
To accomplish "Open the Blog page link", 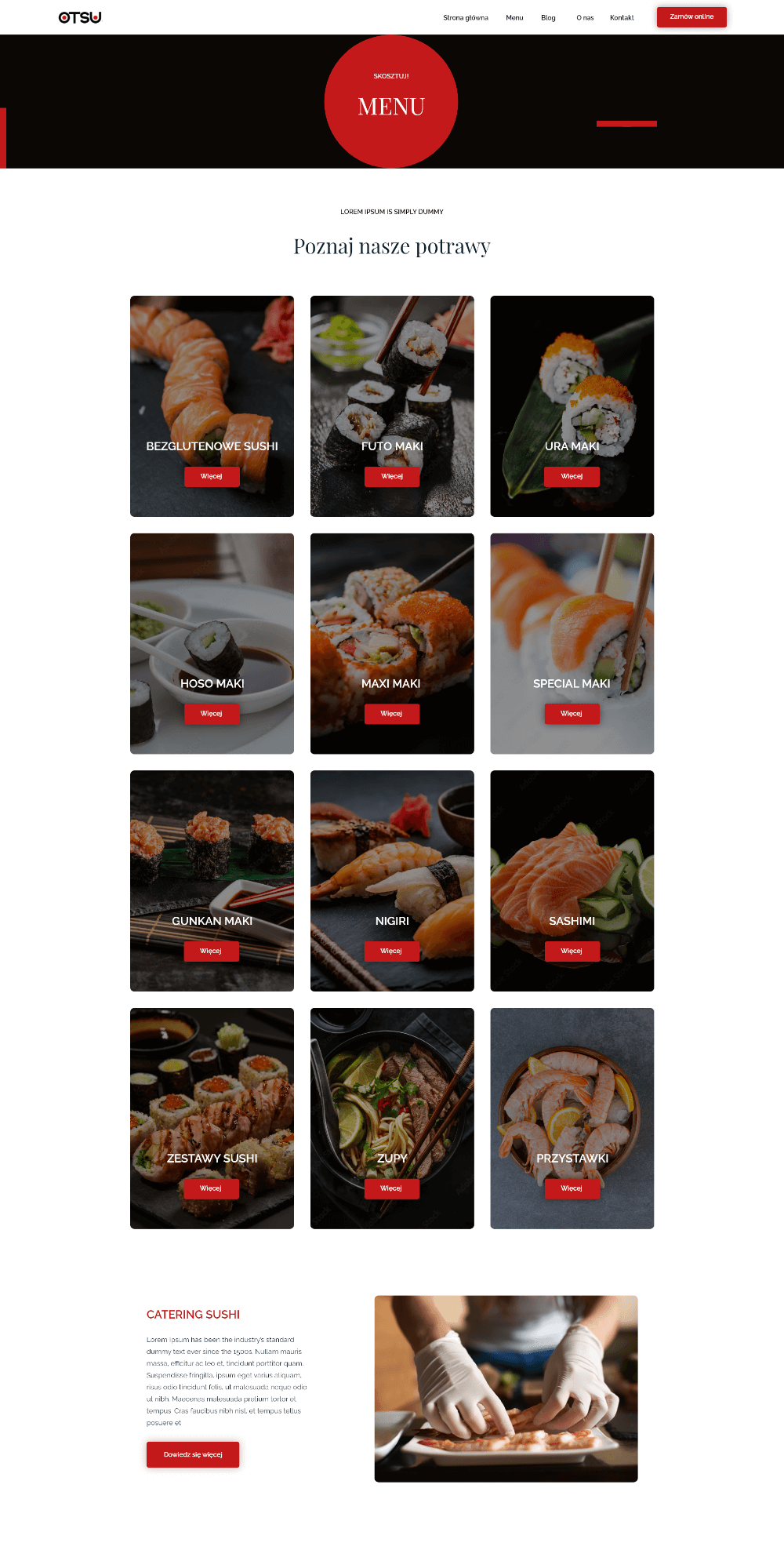I will coord(548,18).
